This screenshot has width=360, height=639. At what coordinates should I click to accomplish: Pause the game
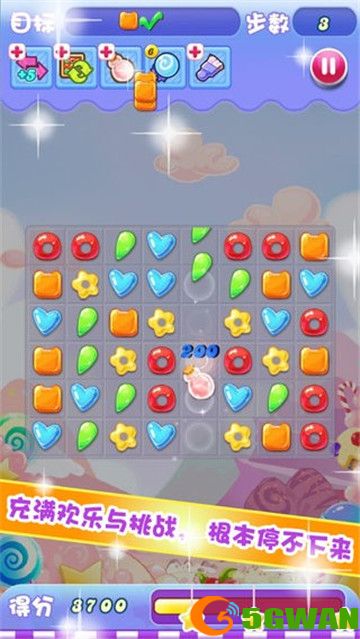pos(329,67)
